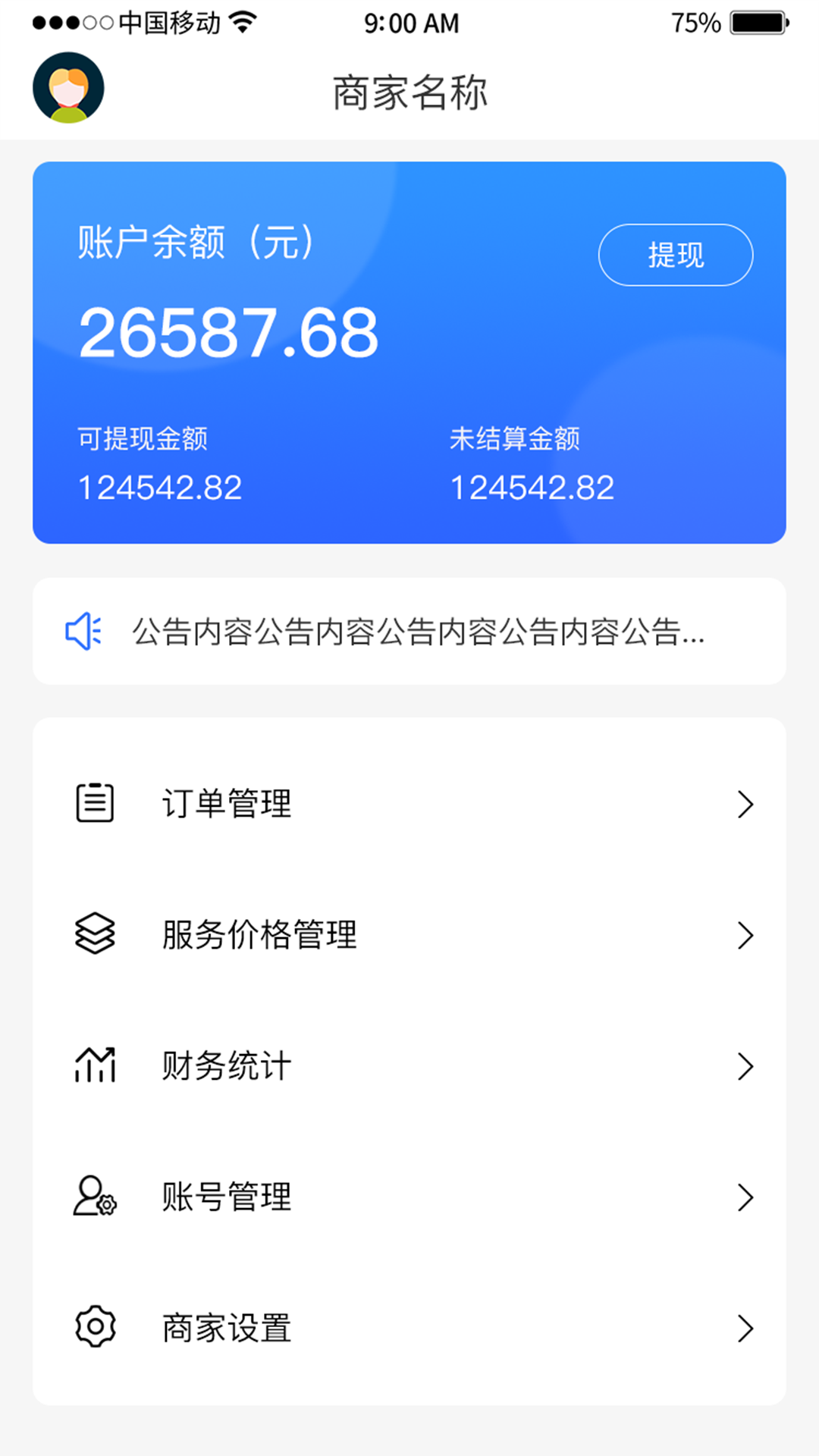The width and height of the screenshot is (819, 1456).
Task: Tap the 提现 withdraw button
Action: pos(676,255)
